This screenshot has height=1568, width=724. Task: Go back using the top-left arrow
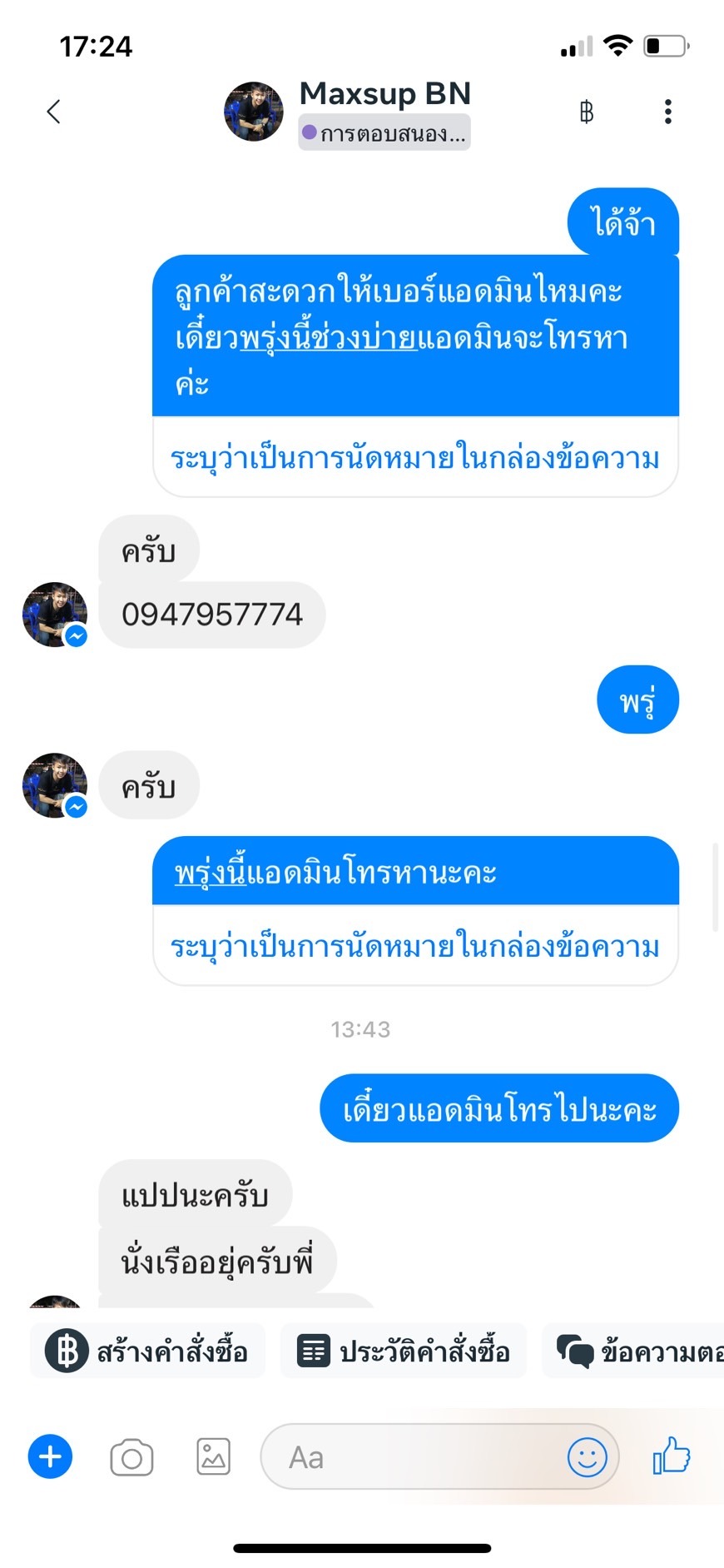54,112
